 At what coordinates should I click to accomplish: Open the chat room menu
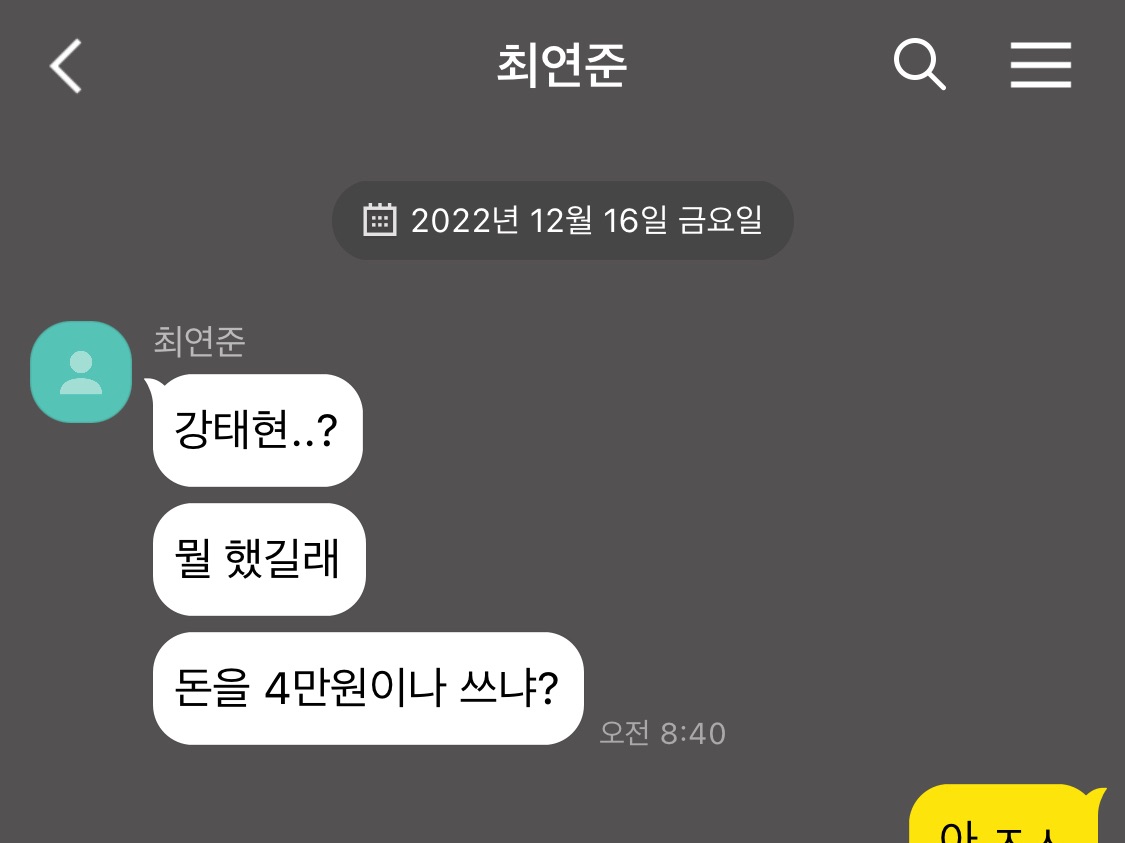1040,66
